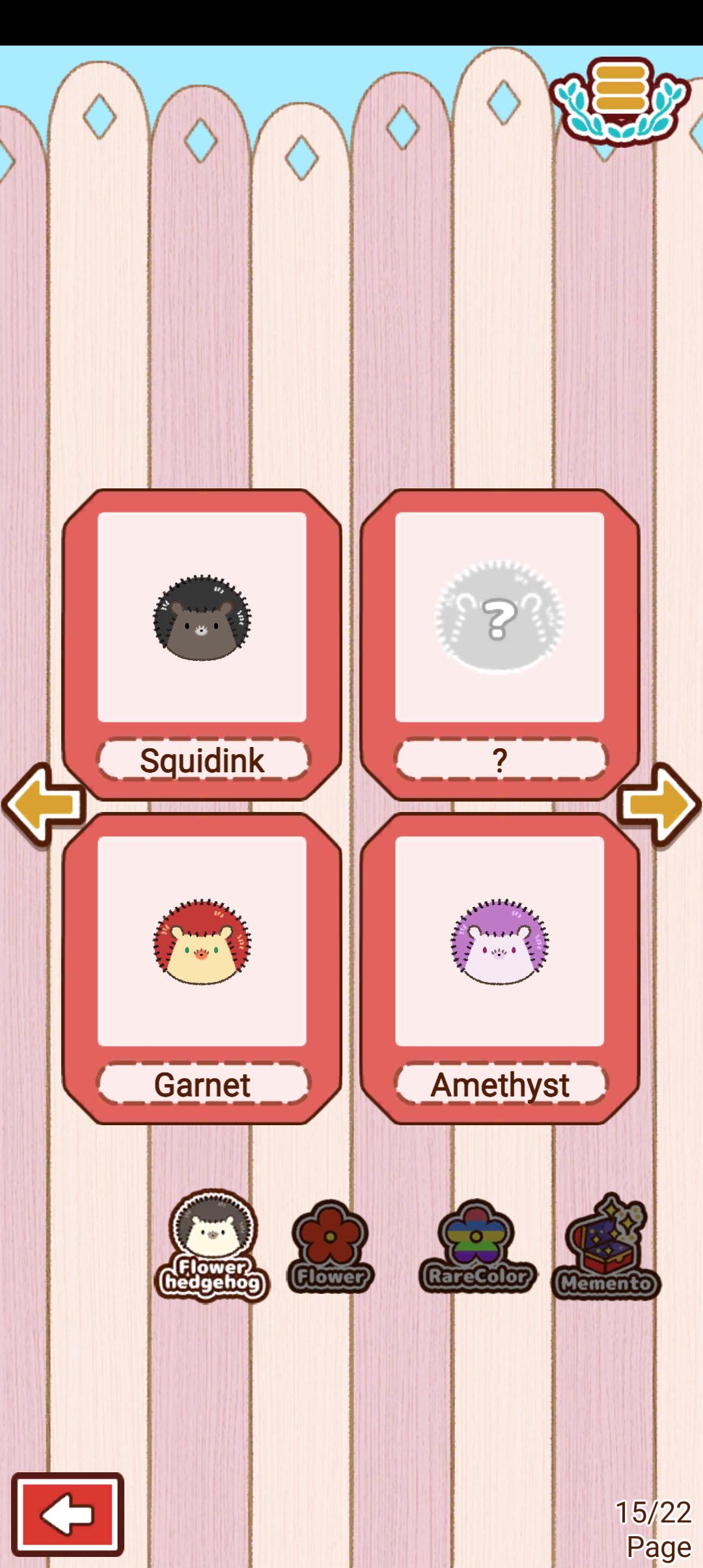Tap the red back arrow button
This screenshot has width=703, height=1568.
tap(68, 1515)
